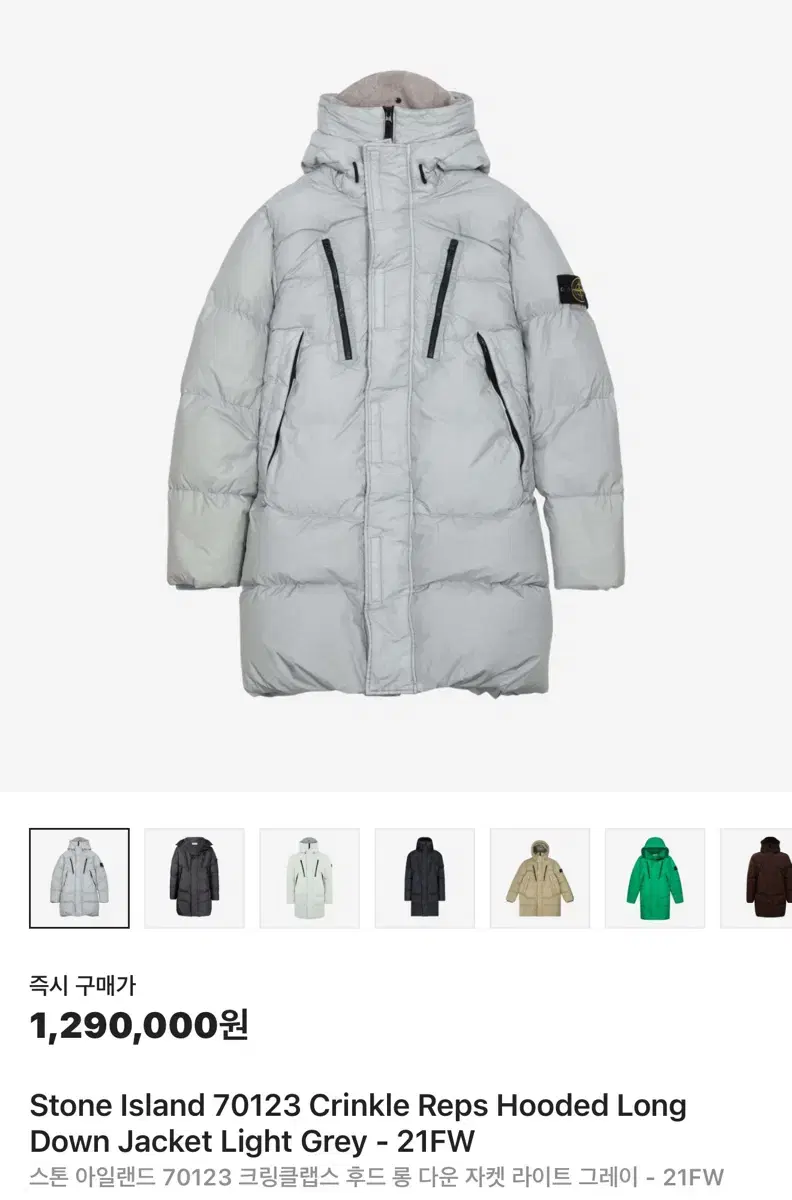Select the black jacket thumbnail

click(192, 876)
